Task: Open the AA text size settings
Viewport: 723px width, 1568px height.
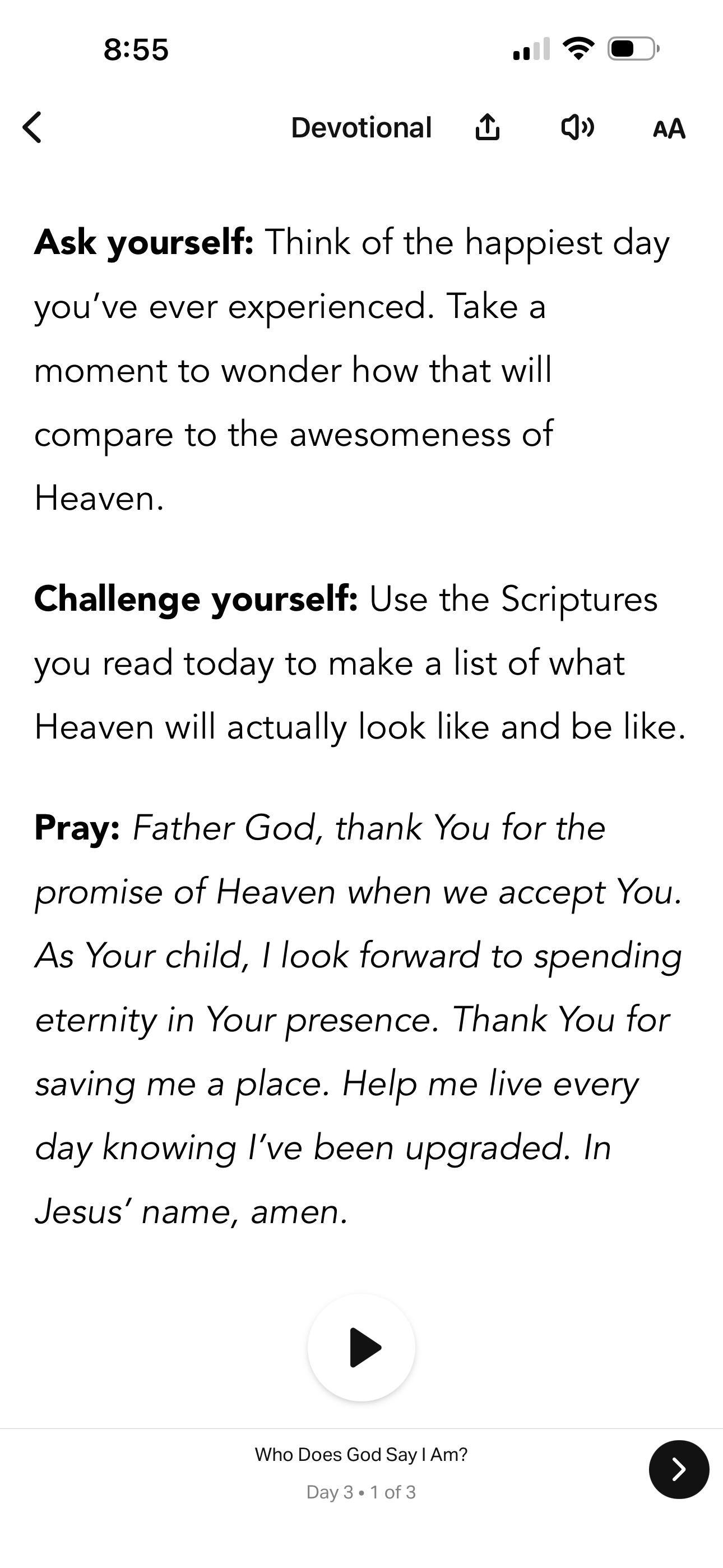Action: [669, 128]
